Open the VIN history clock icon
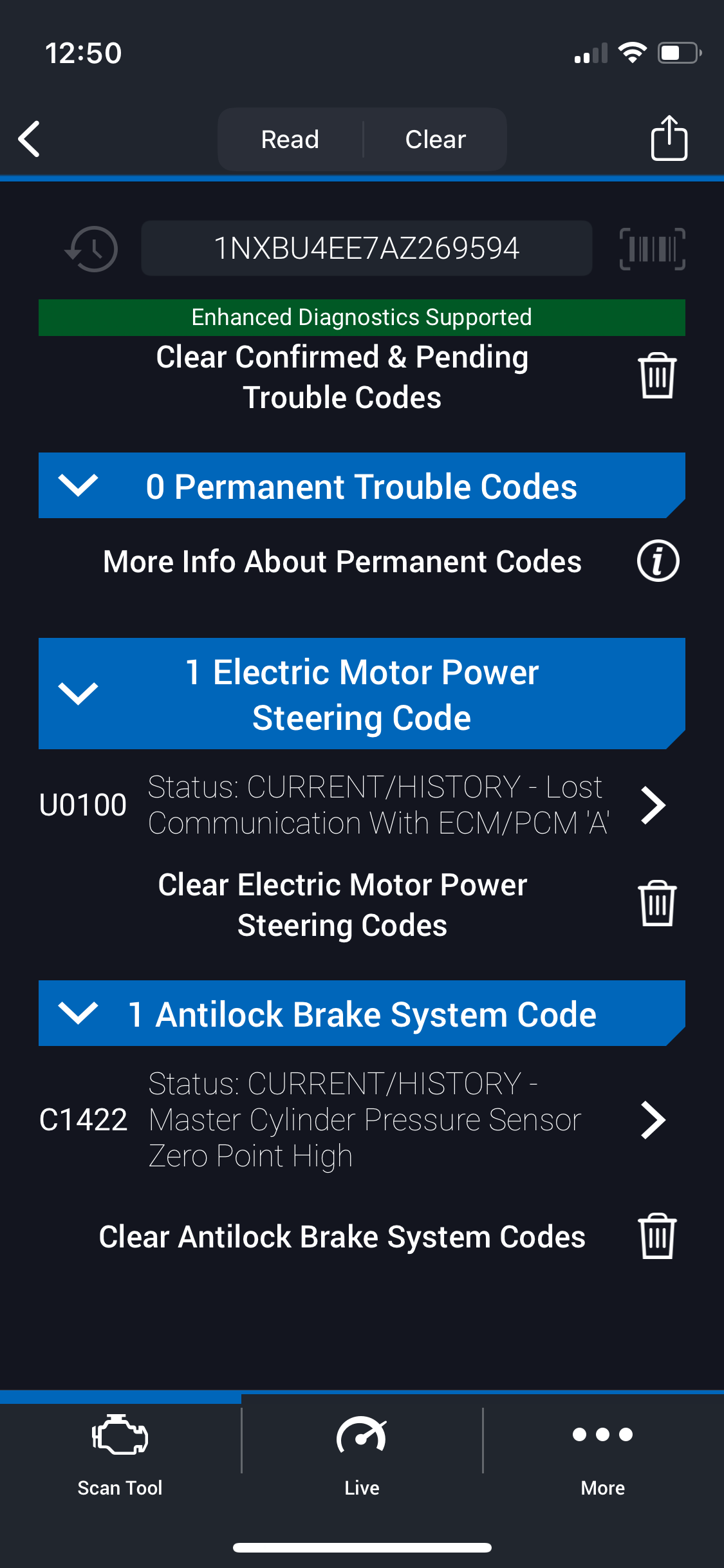Screen dimensions: 724x1568 [x=92, y=248]
